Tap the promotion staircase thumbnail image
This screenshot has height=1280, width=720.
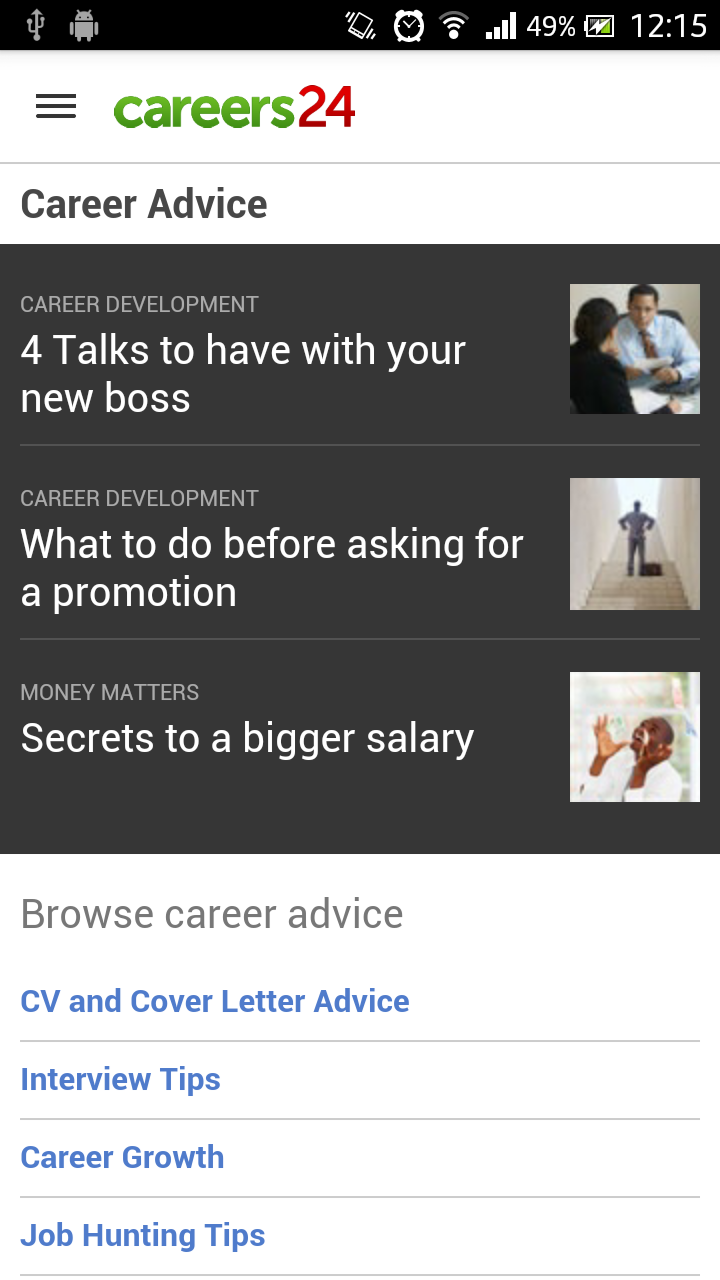(634, 543)
